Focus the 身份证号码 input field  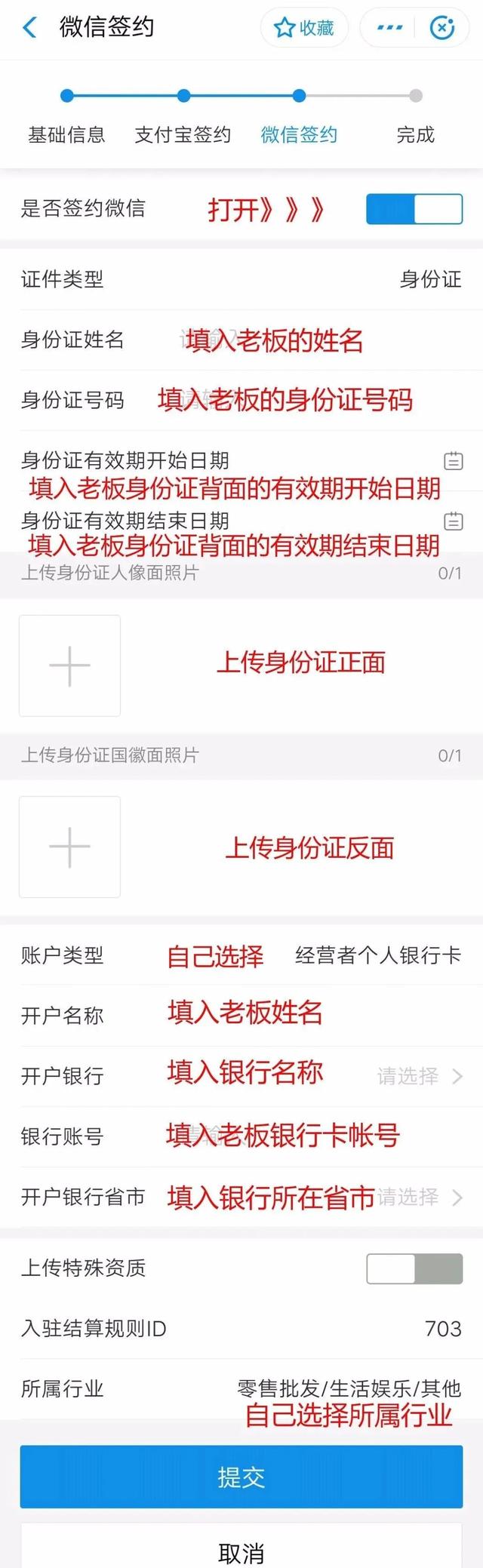point(302,400)
